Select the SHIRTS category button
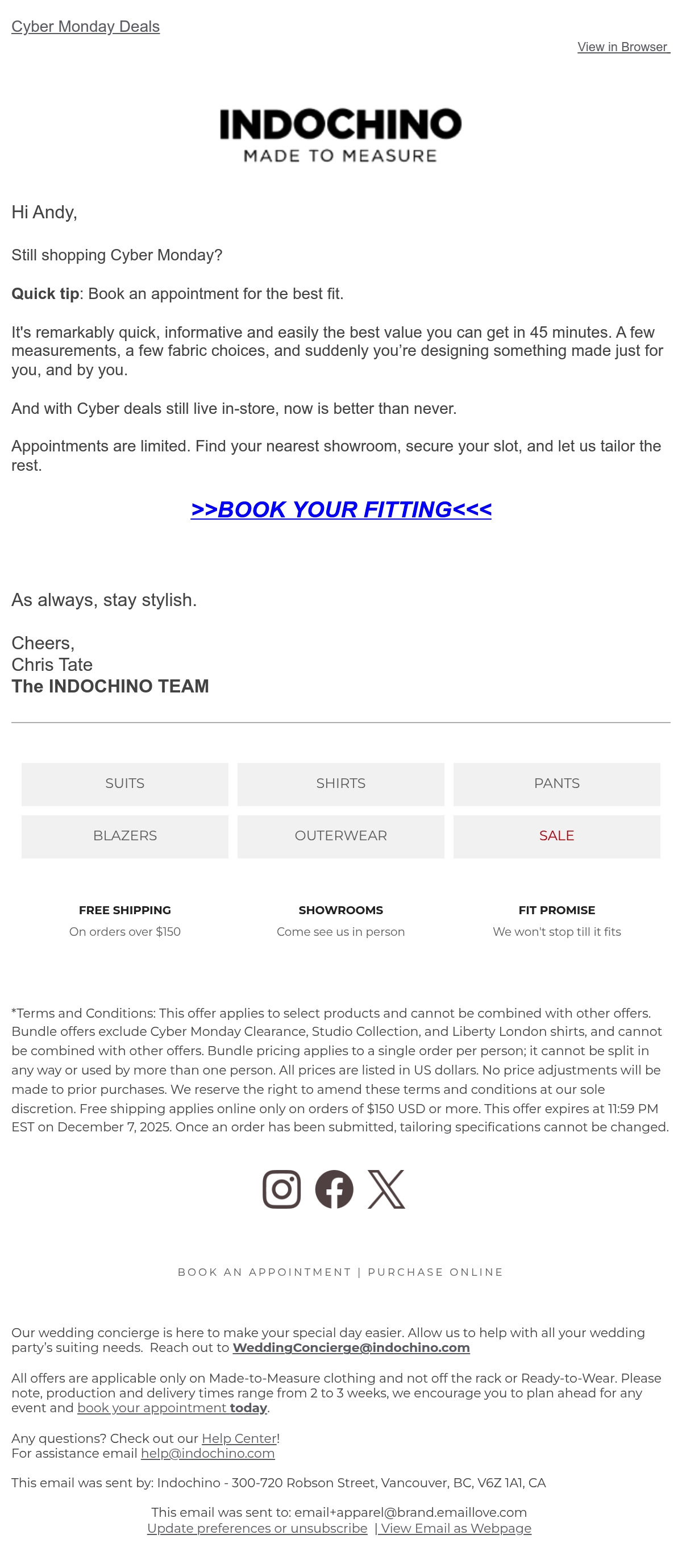Image resolution: width=682 pixels, height=1568 pixels. (x=340, y=784)
